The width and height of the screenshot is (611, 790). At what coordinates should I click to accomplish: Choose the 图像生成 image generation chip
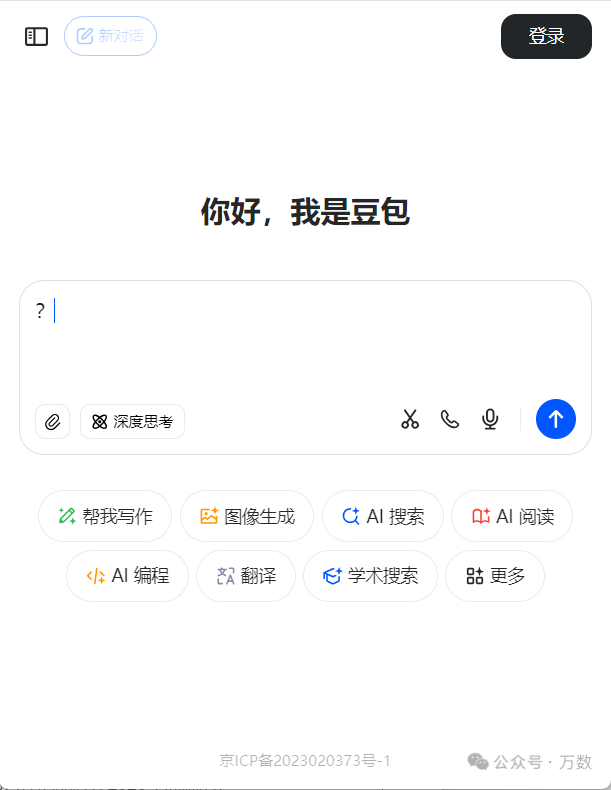tap(247, 517)
